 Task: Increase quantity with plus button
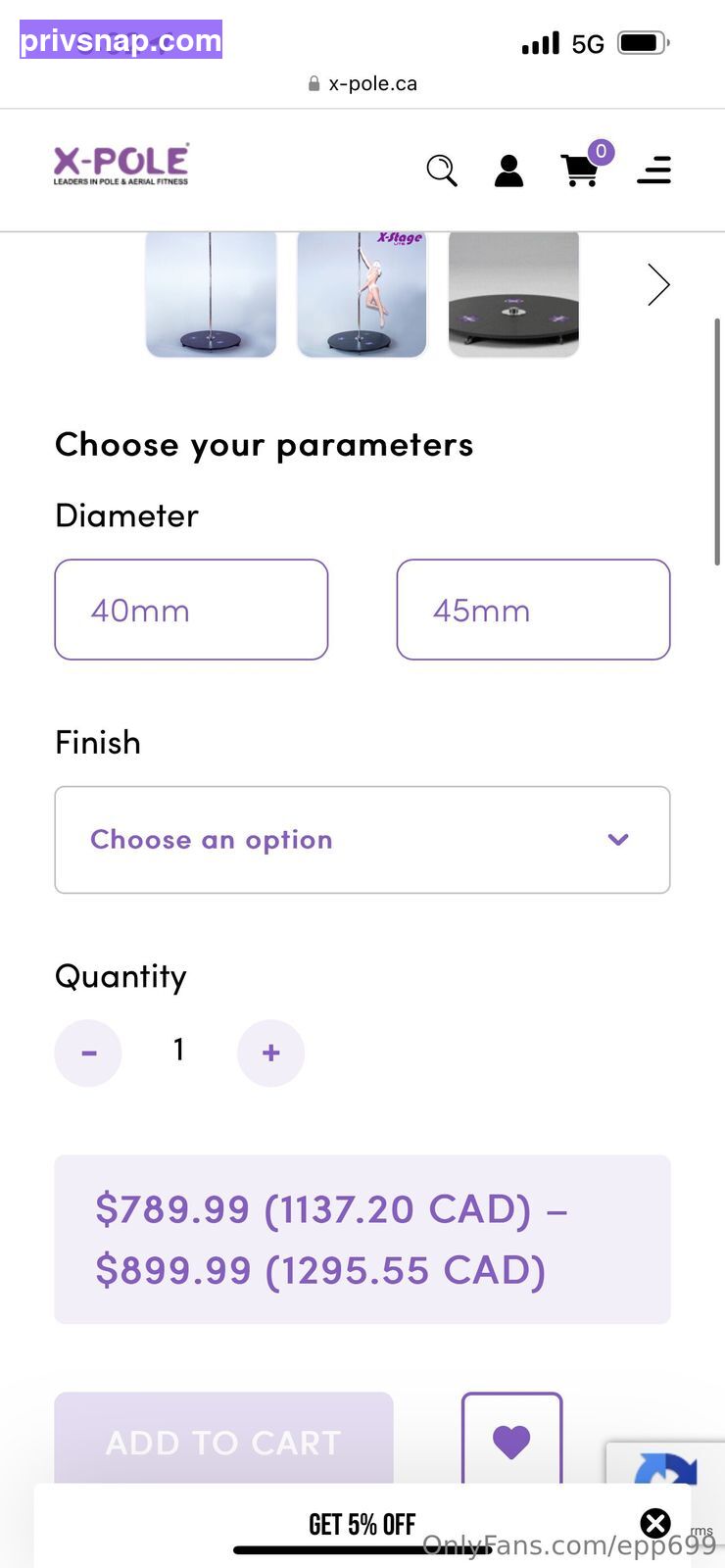(x=271, y=1053)
